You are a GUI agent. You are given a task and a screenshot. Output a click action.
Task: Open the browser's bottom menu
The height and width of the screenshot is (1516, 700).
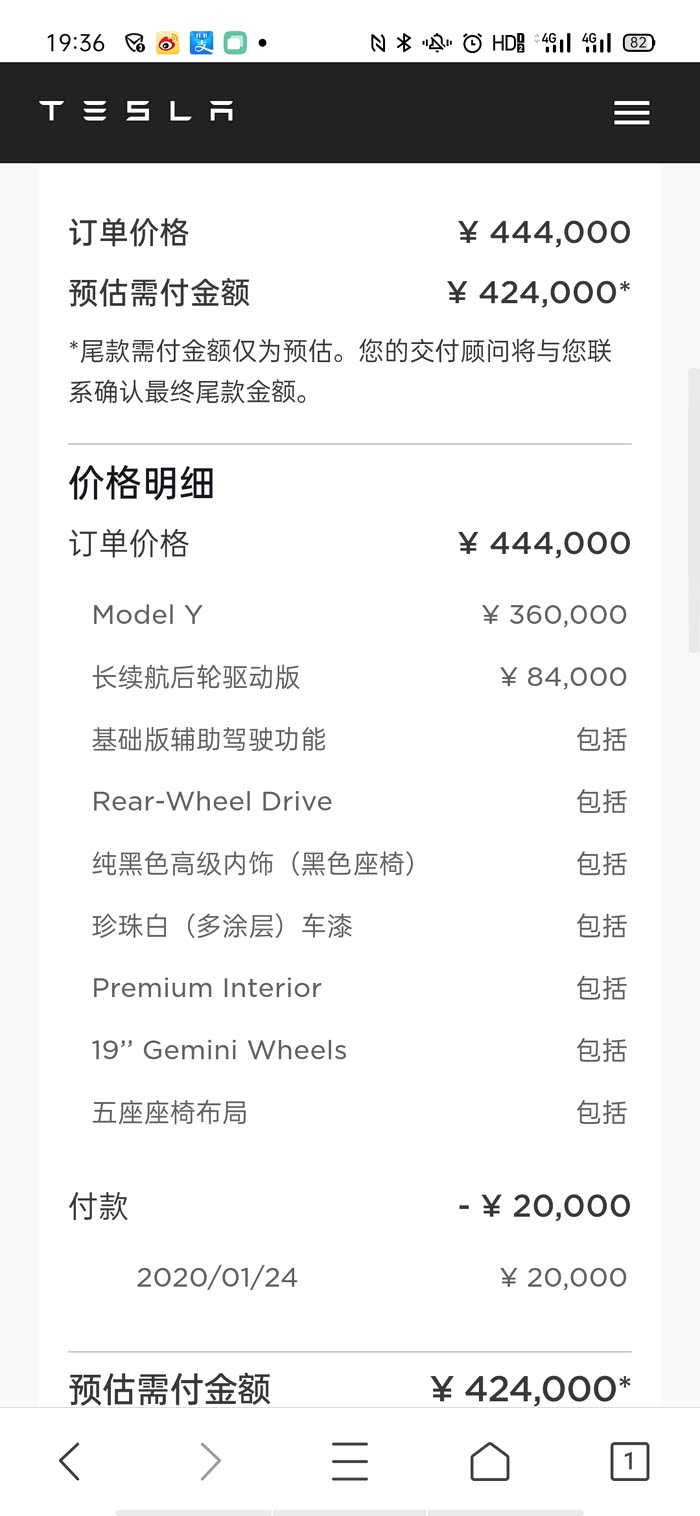coord(350,1461)
